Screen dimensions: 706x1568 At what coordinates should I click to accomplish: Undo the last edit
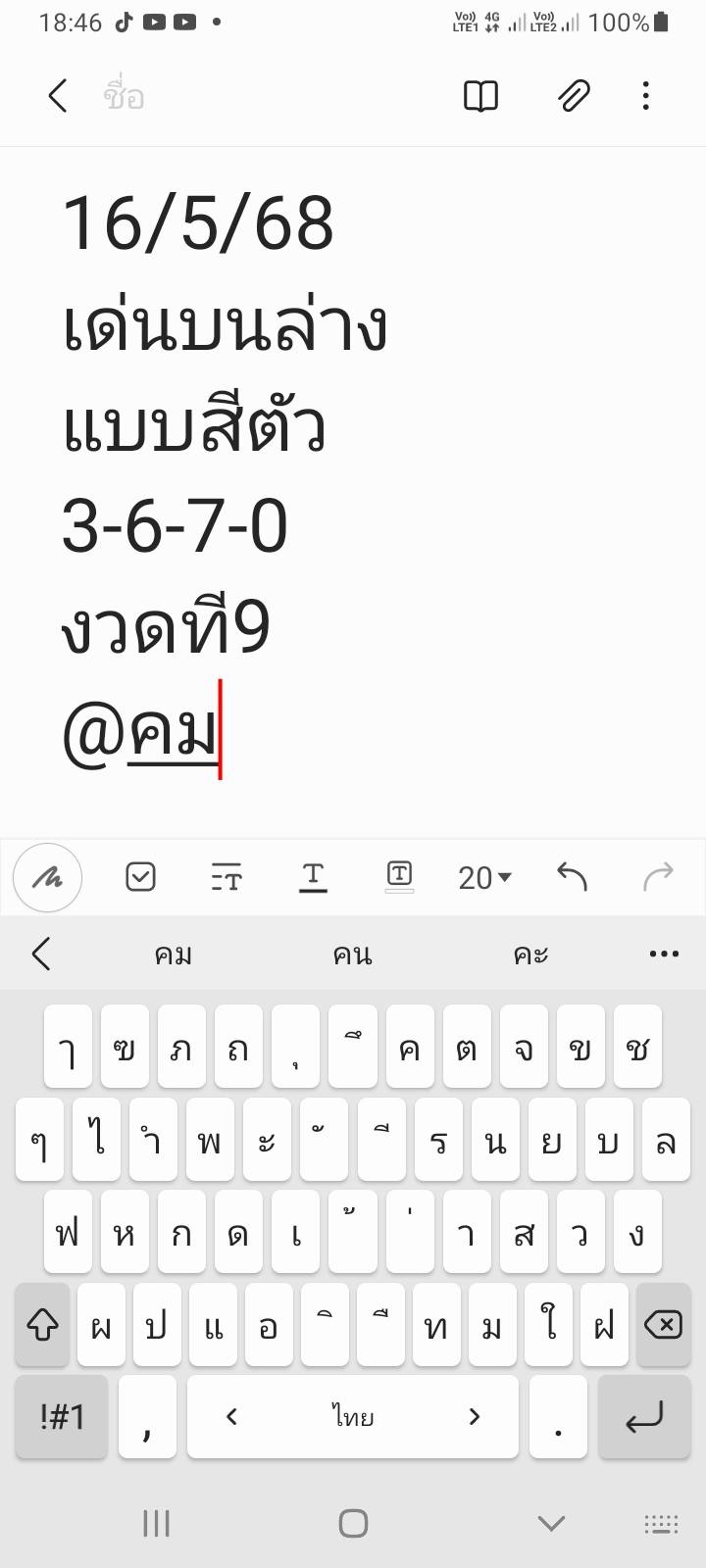pyautogui.click(x=572, y=876)
